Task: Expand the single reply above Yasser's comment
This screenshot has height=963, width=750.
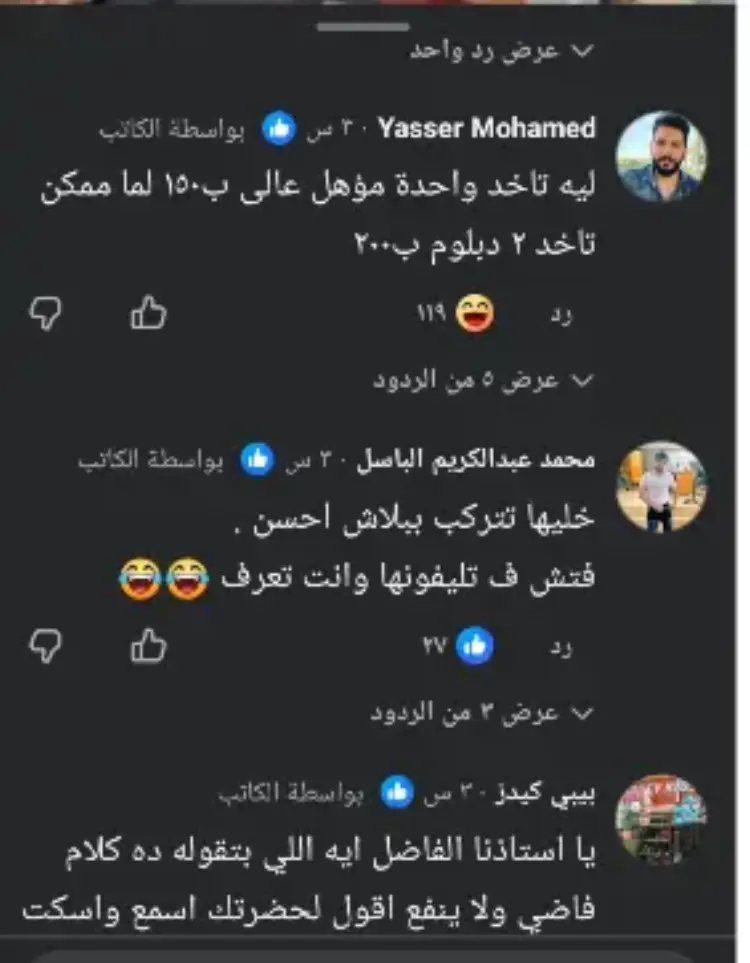Action: click(501, 51)
